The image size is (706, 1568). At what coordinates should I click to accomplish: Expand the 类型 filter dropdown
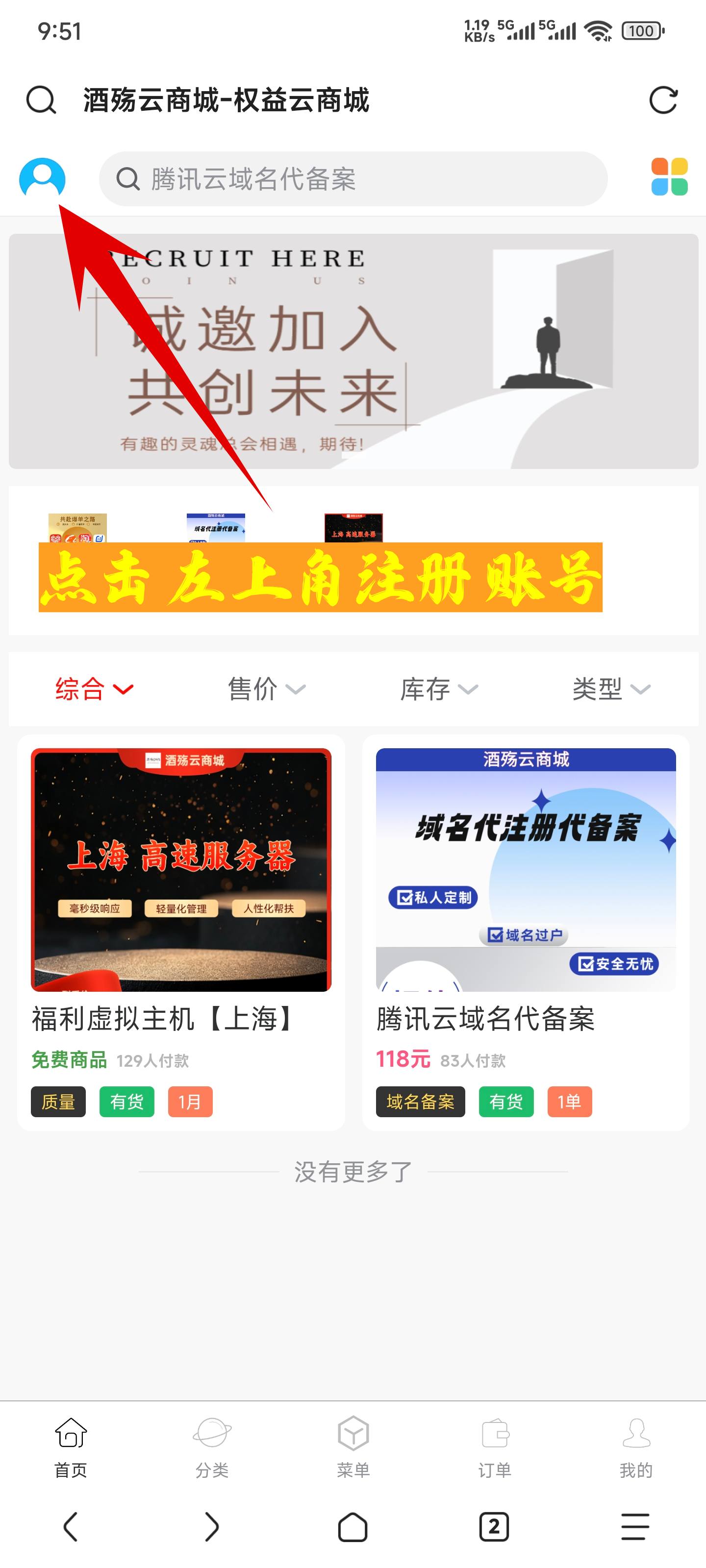point(611,689)
